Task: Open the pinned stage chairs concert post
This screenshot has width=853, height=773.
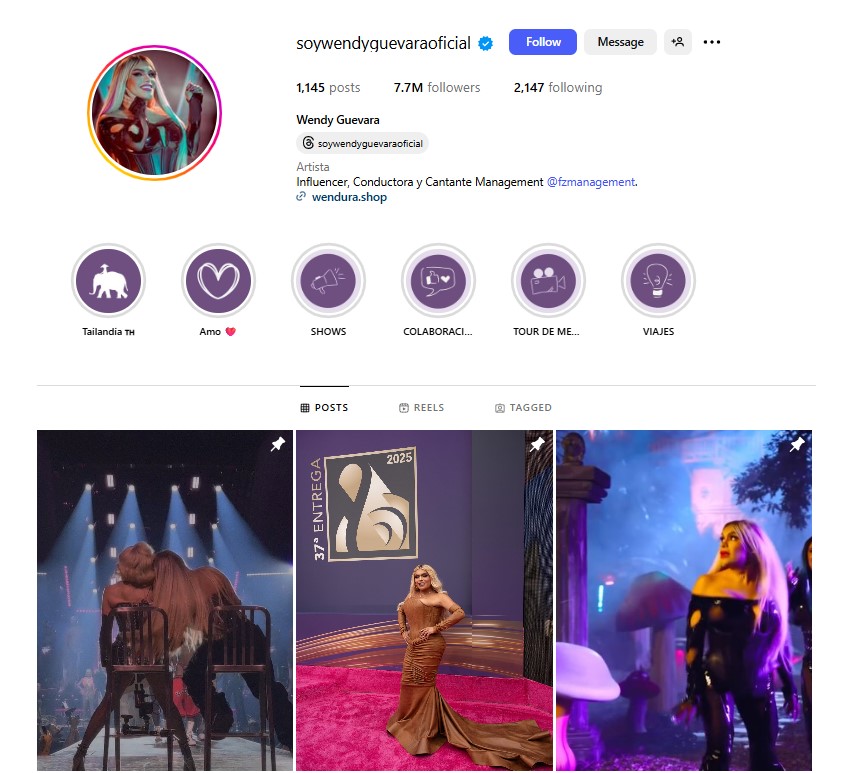Action: (x=165, y=600)
